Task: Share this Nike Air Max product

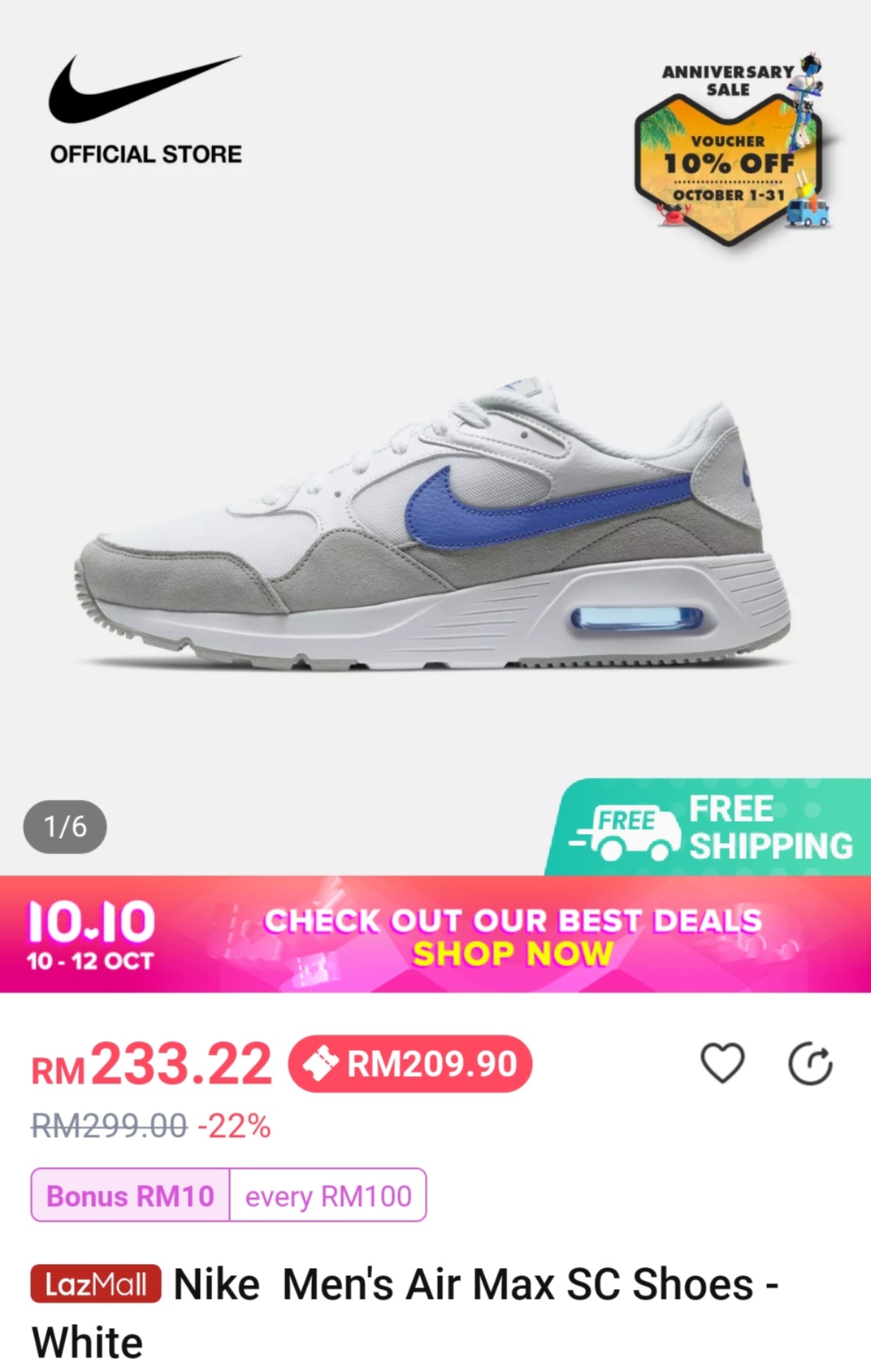Action: tap(810, 1064)
